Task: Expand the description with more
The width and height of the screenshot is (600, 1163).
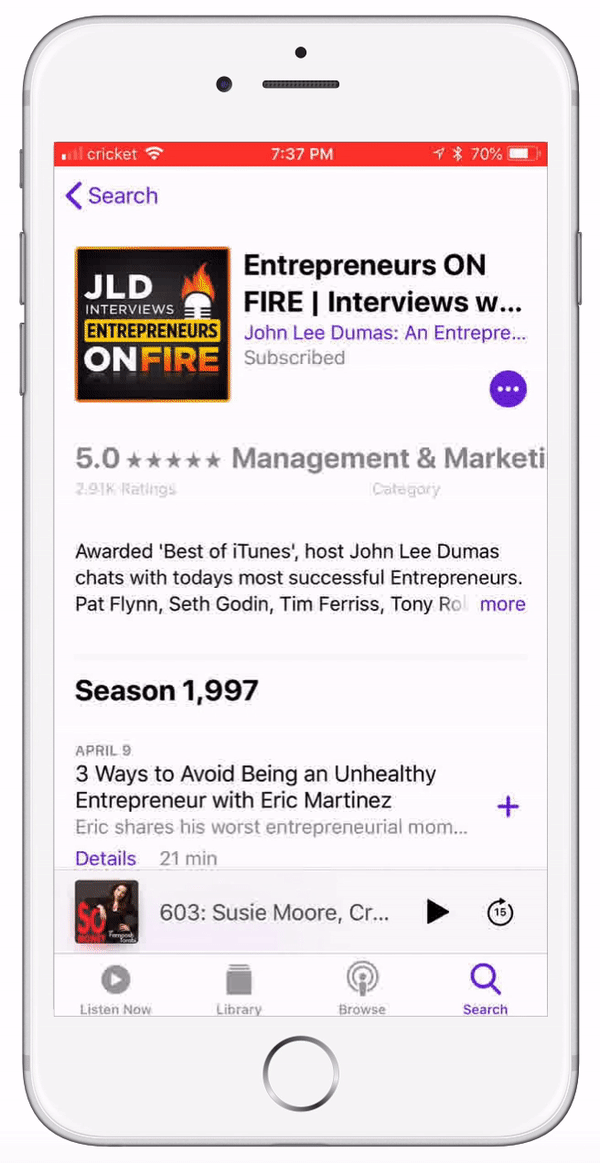Action: pyautogui.click(x=502, y=604)
